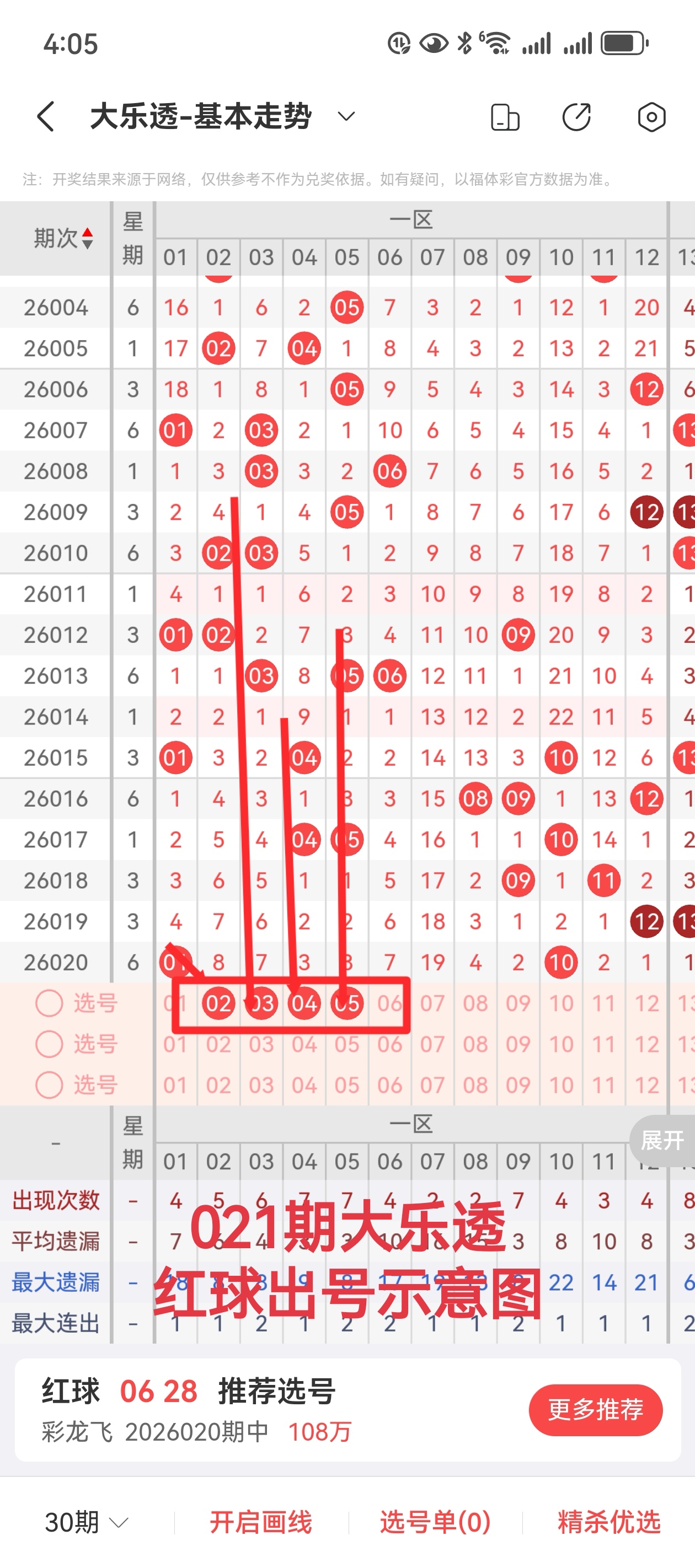Screen dimensions: 695x1568
Task: Enable 开启画线 line drawing
Action: coord(261,1522)
